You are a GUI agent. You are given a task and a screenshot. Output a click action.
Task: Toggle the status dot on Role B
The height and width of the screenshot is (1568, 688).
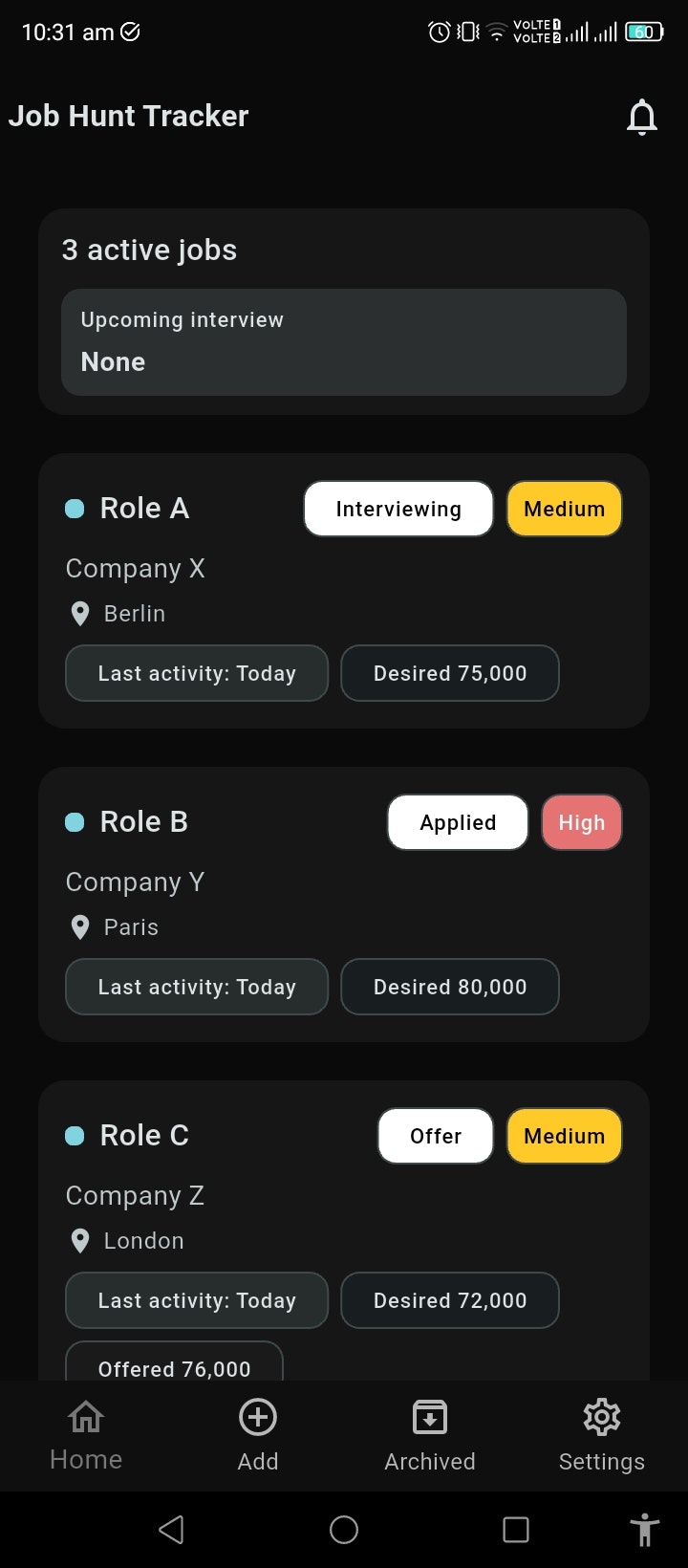coord(76,821)
